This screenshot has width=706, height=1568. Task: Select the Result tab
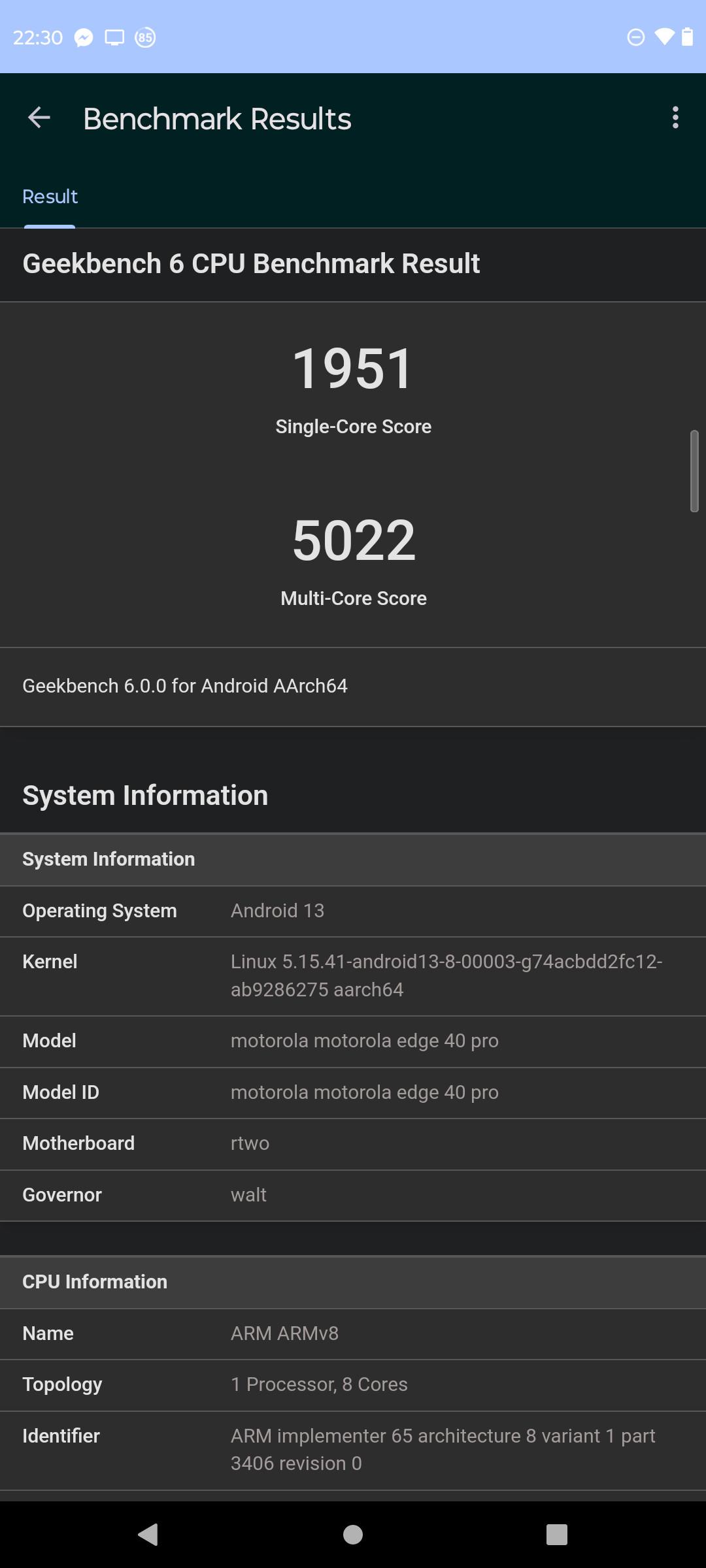50,197
